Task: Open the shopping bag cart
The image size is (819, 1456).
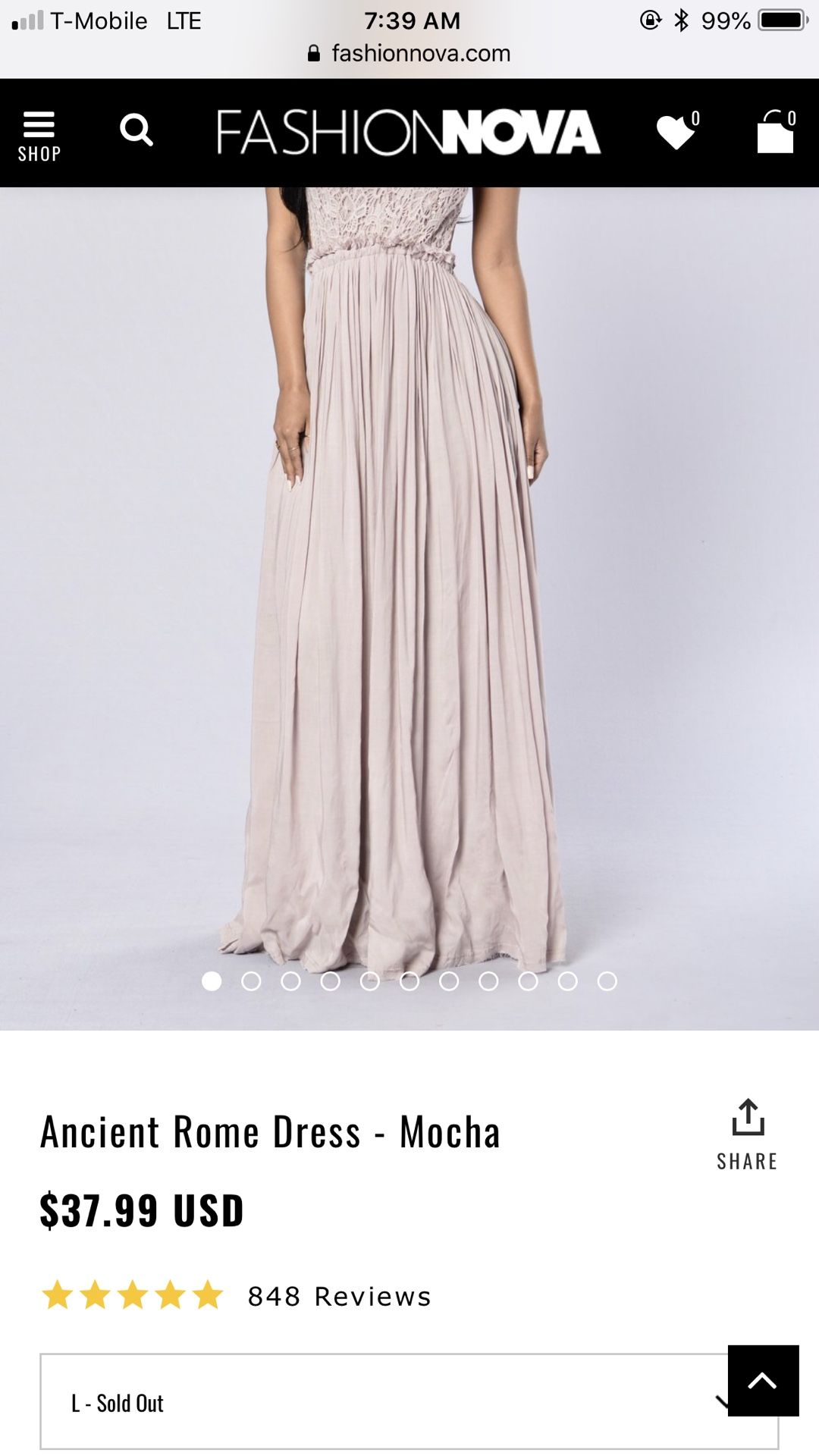Action: click(x=777, y=132)
